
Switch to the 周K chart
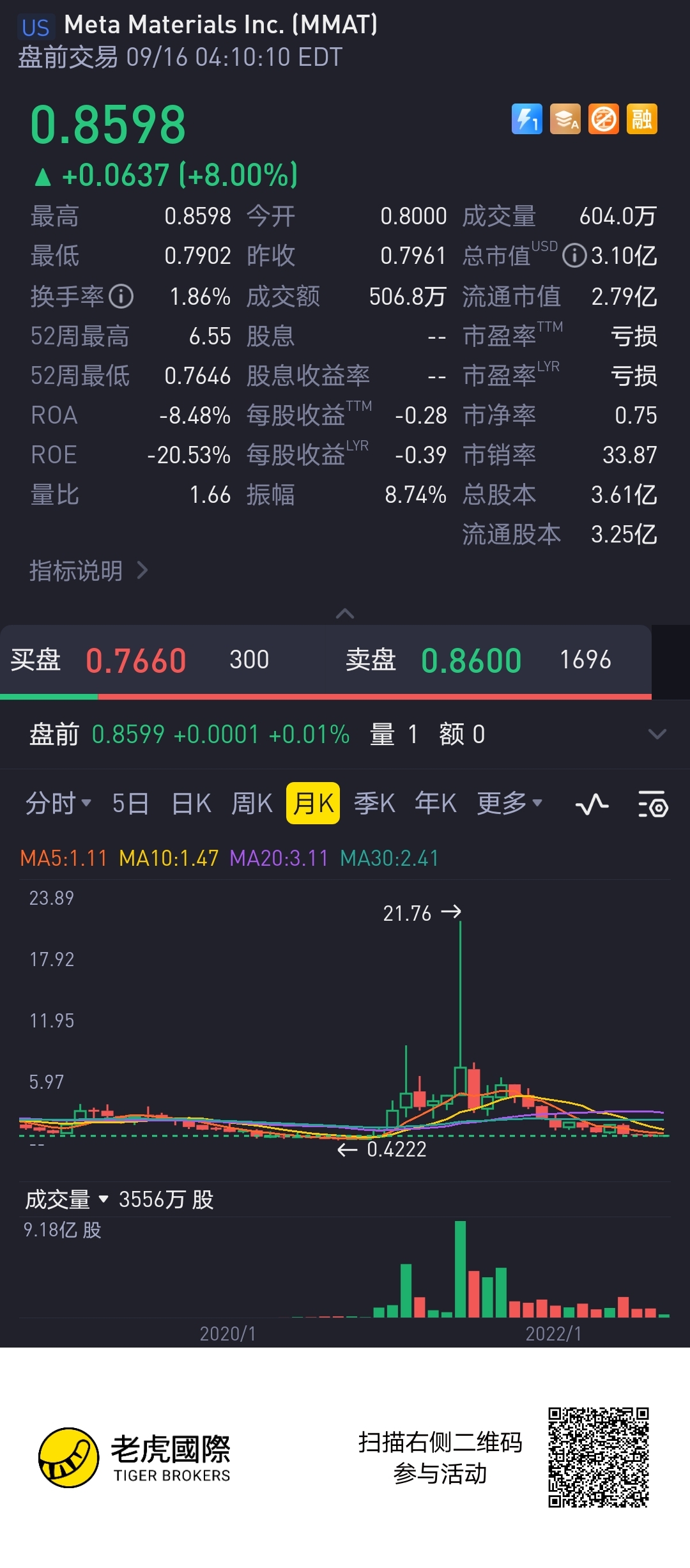coord(252,803)
